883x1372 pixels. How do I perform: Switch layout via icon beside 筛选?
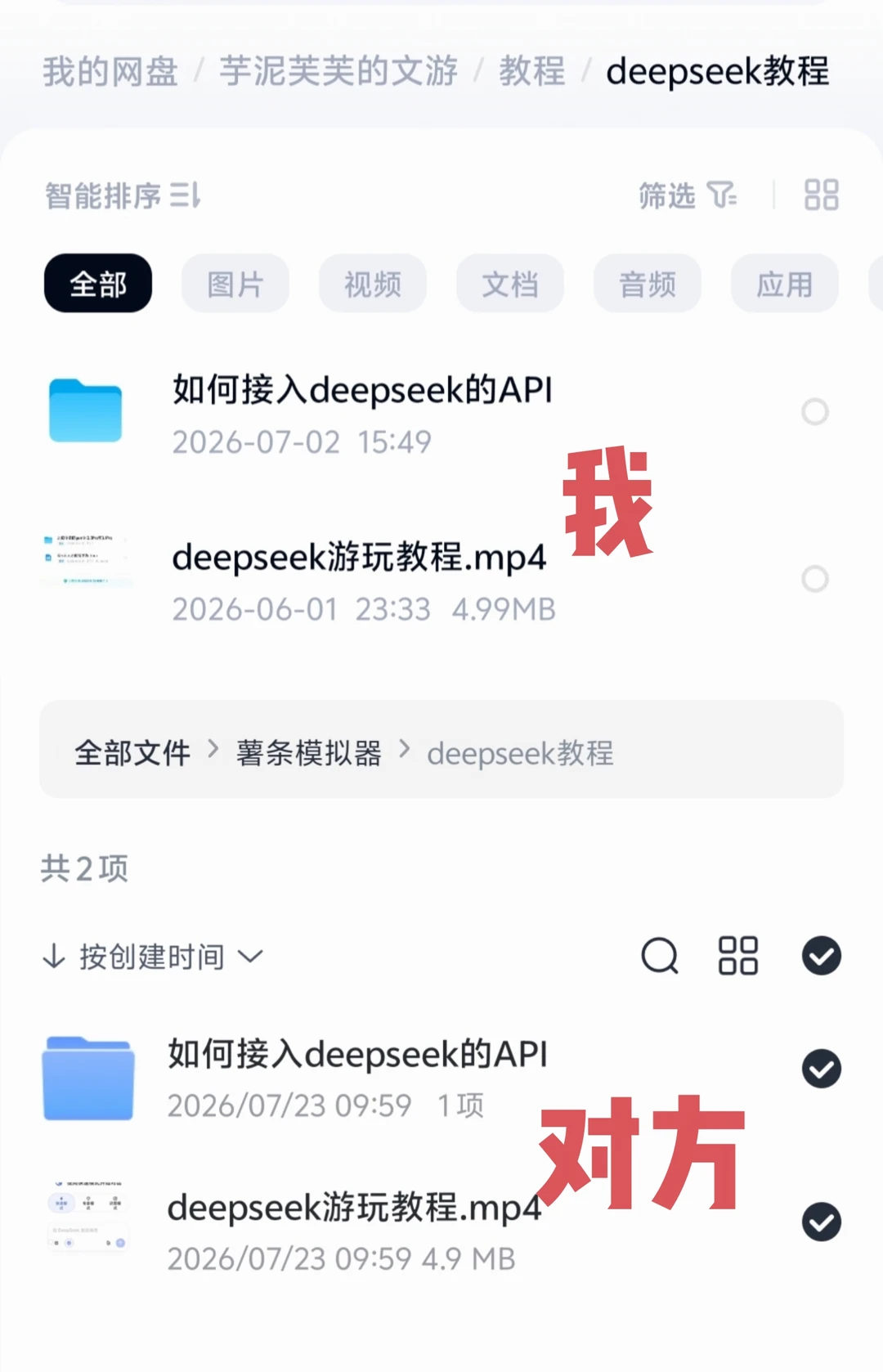[822, 195]
